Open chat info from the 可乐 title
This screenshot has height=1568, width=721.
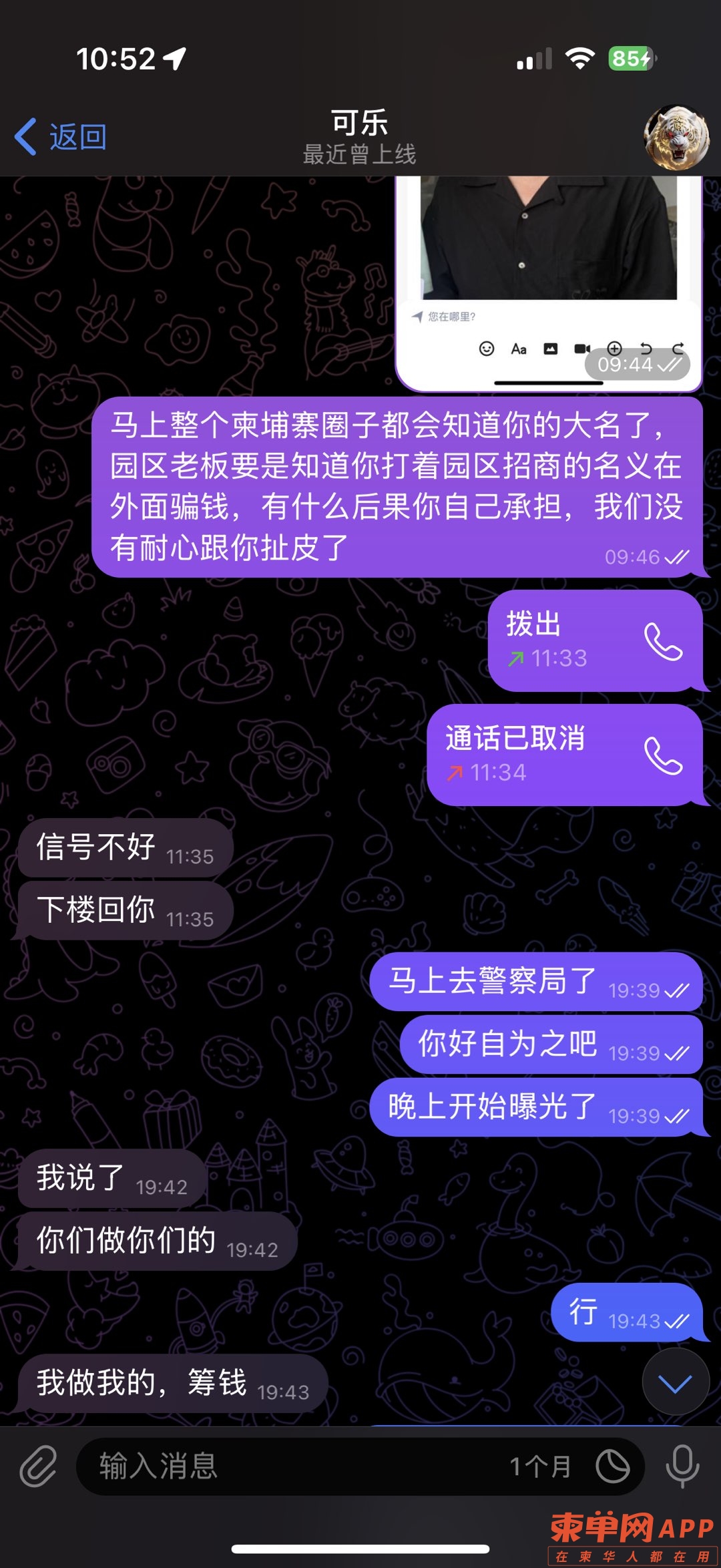359,136
